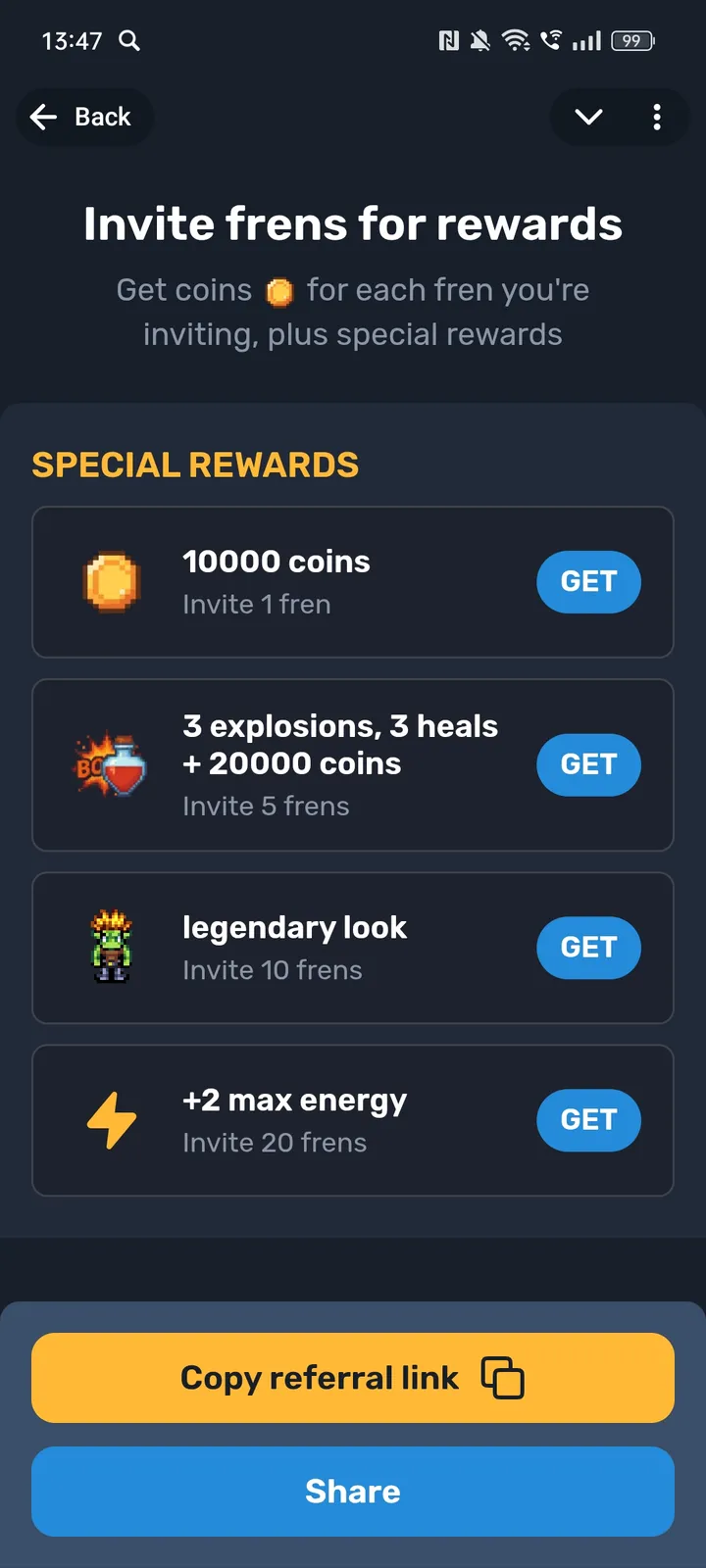
Task: Click the coin emoji in the rewards description
Action: point(279,290)
